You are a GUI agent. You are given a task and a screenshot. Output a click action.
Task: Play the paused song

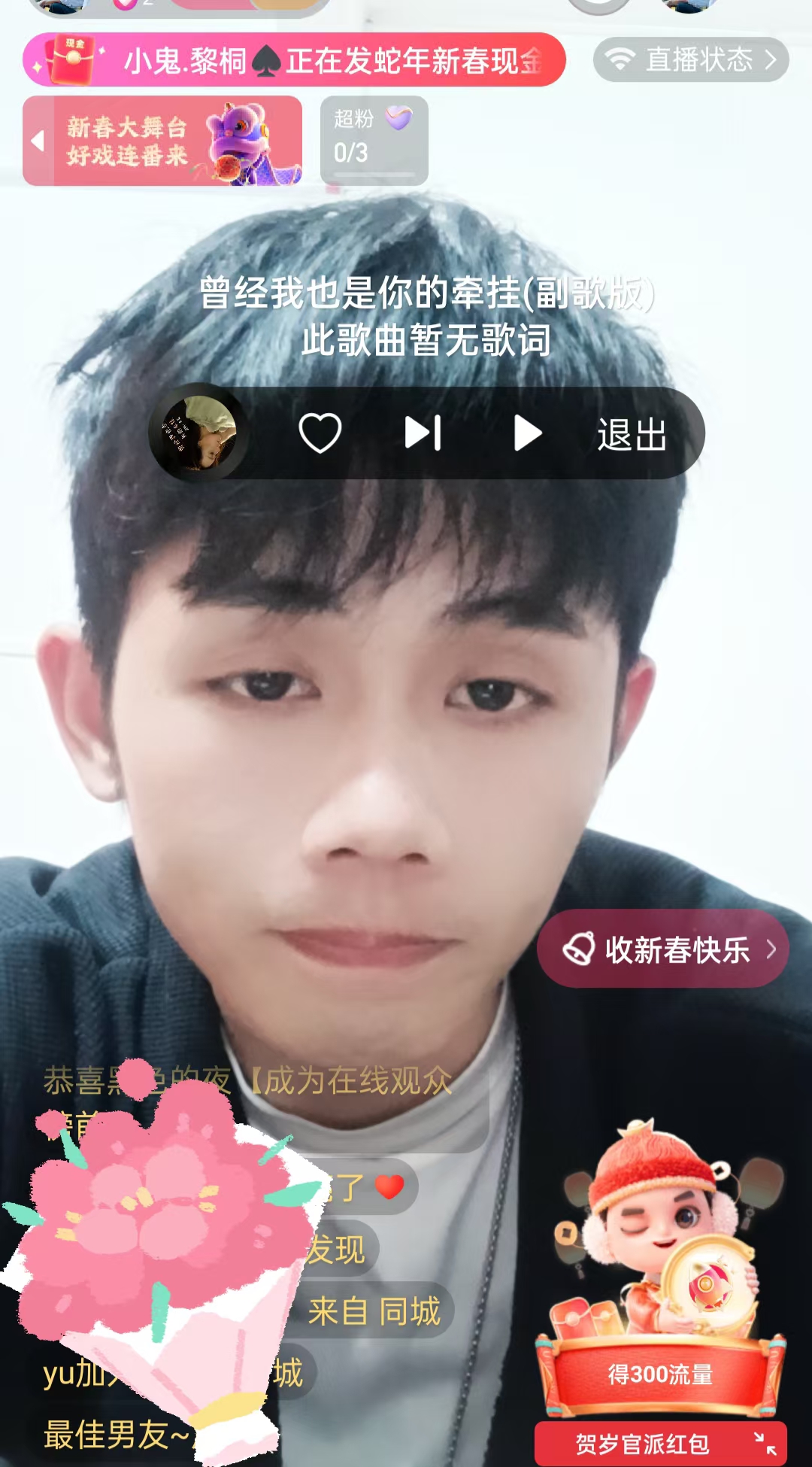pyautogui.click(x=527, y=433)
